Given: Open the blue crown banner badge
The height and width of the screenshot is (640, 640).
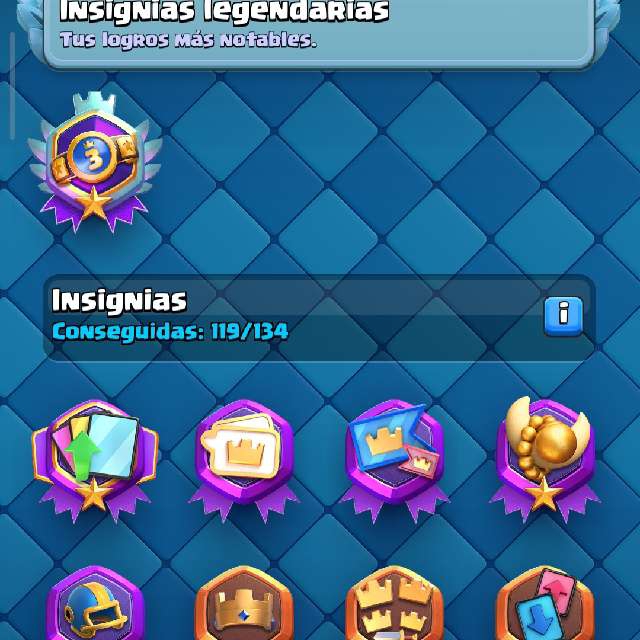Looking at the screenshot, I should 395,456.
